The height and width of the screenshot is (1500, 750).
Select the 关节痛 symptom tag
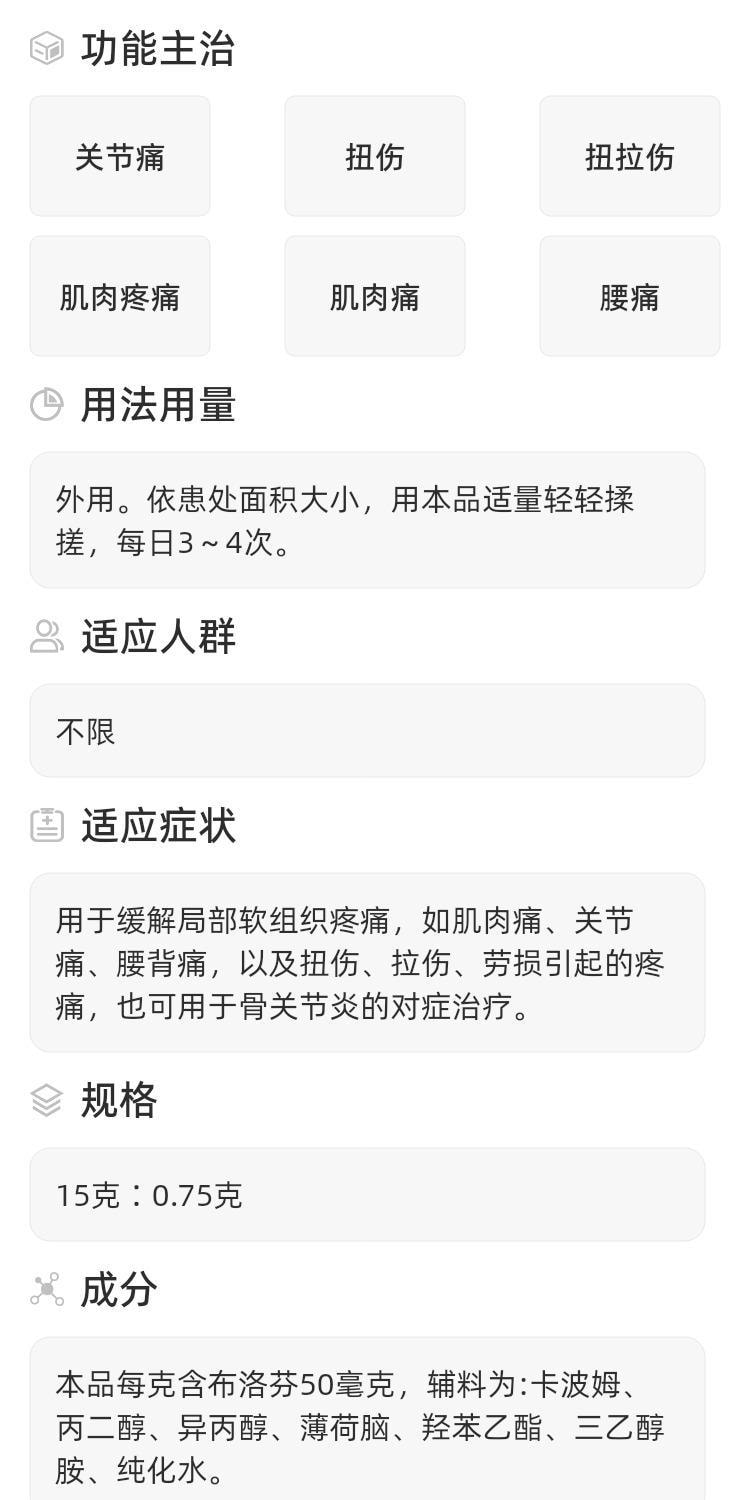click(x=119, y=155)
